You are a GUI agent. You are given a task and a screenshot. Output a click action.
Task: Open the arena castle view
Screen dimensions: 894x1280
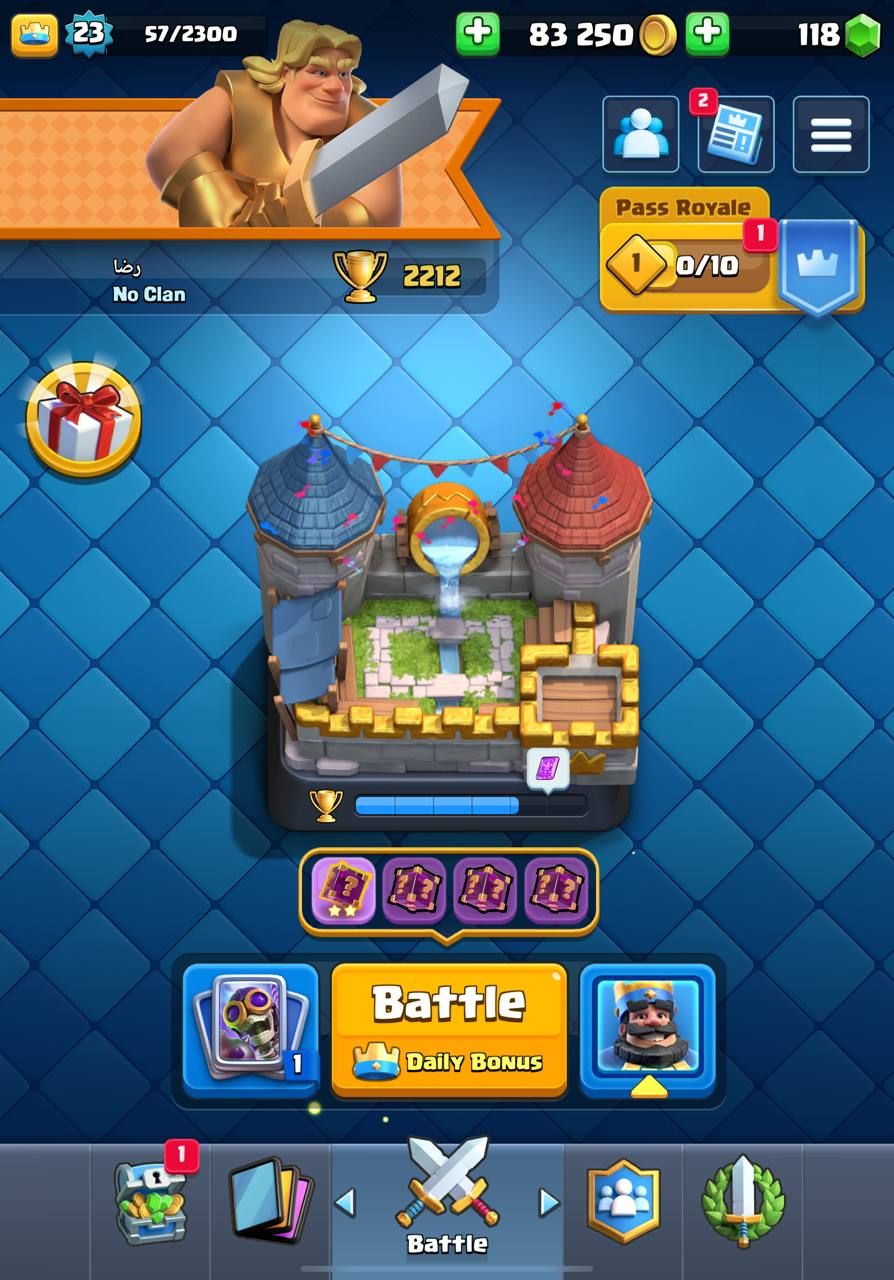point(448,600)
